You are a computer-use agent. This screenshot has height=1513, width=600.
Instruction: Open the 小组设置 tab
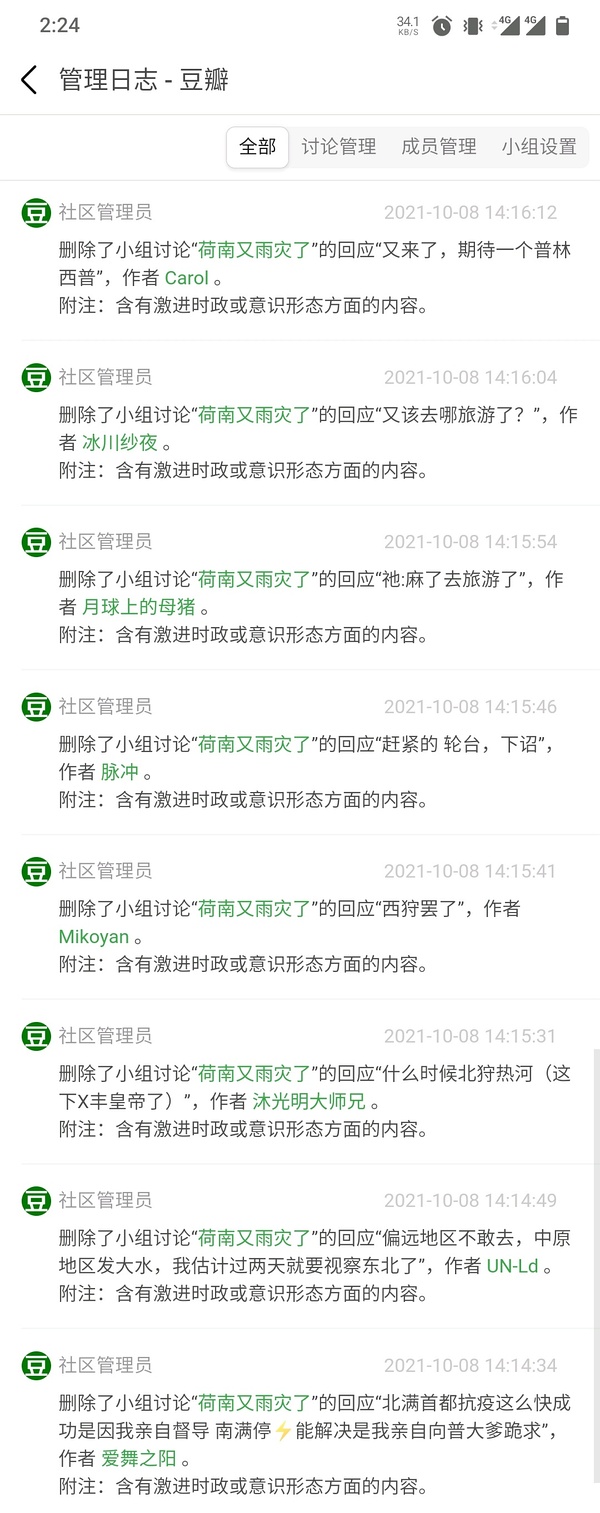(x=539, y=147)
